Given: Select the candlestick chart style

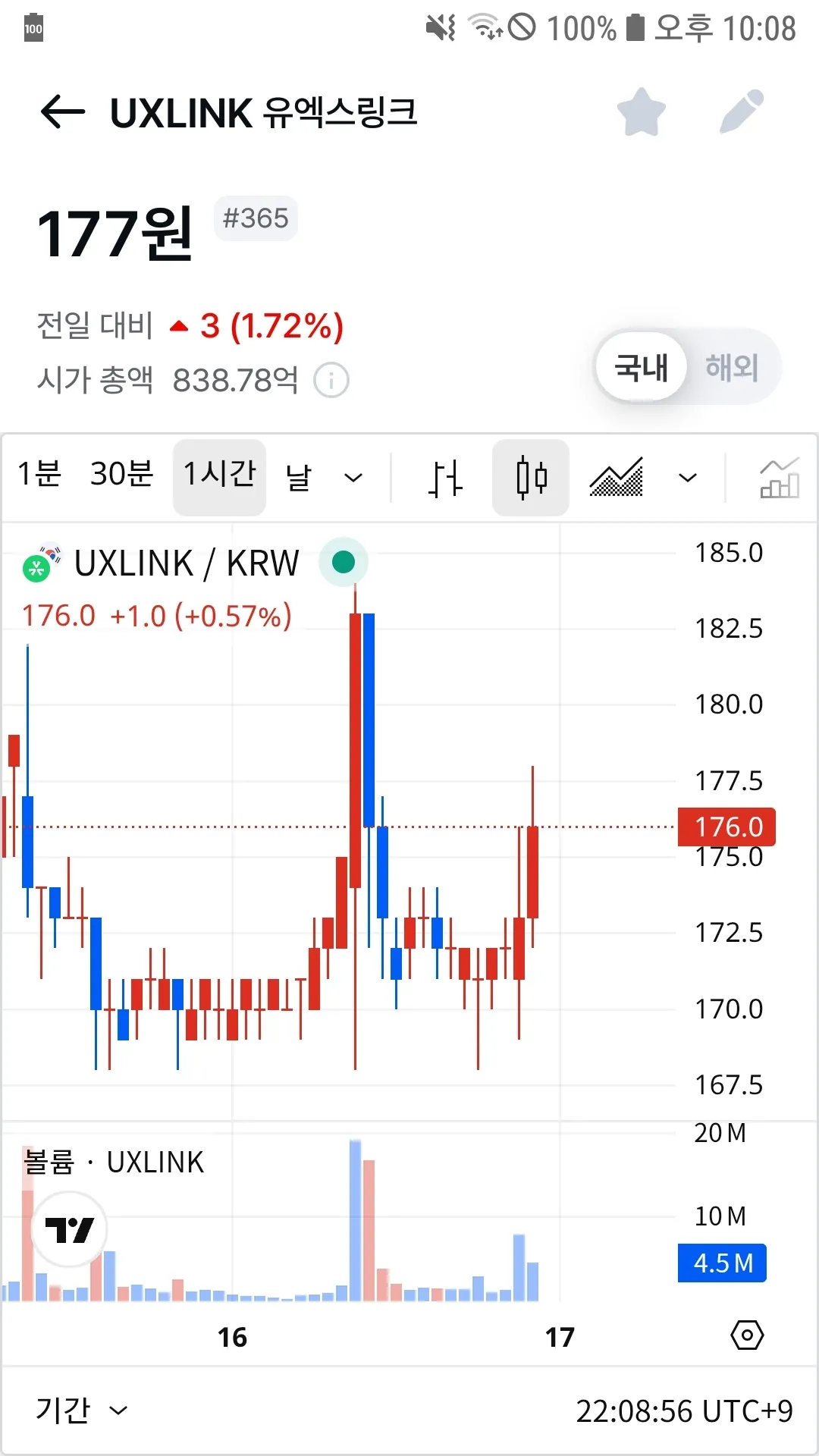Looking at the screenshot, I should [531, 479].
